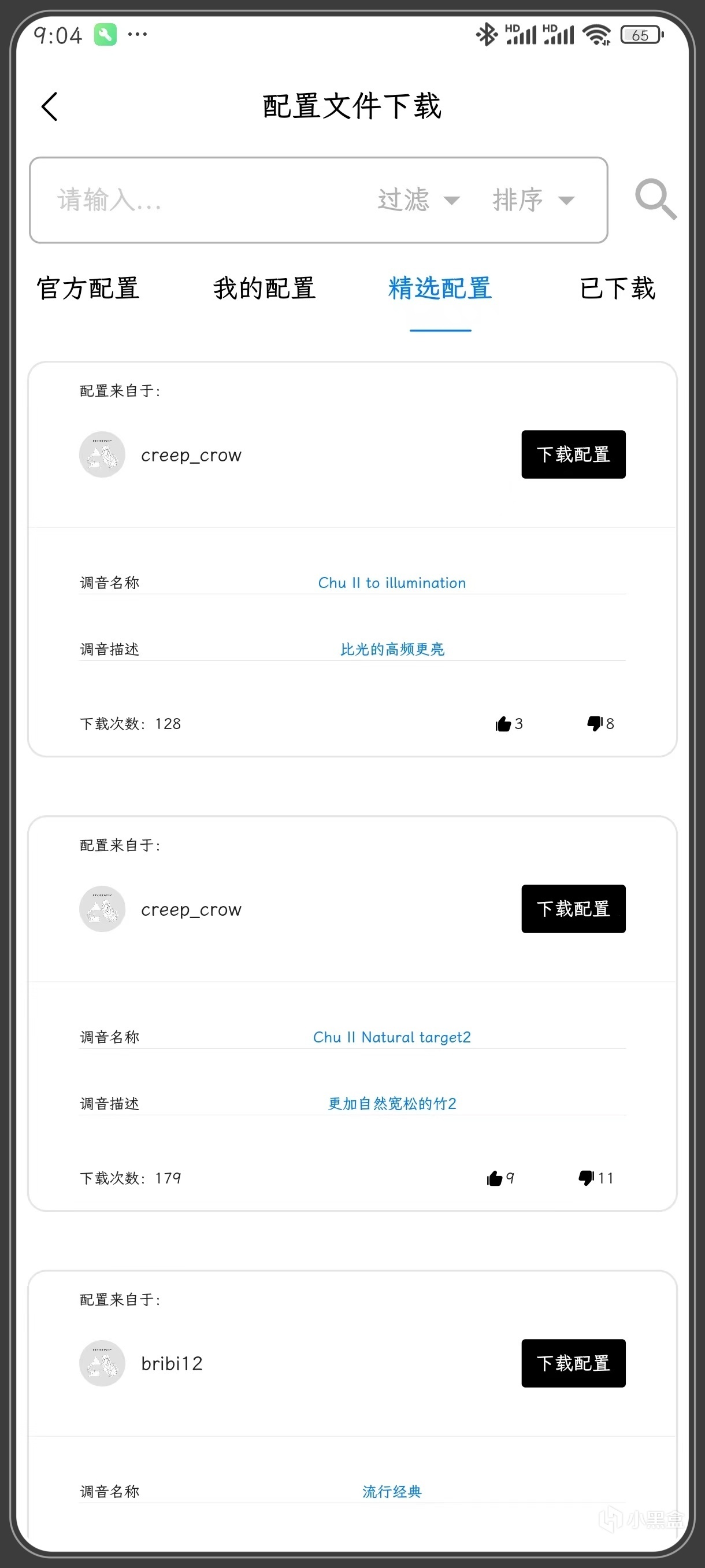Dislike the Chu II Natural target2 config
This screenshot has width=705, height=1568.
pos(587,1178)
